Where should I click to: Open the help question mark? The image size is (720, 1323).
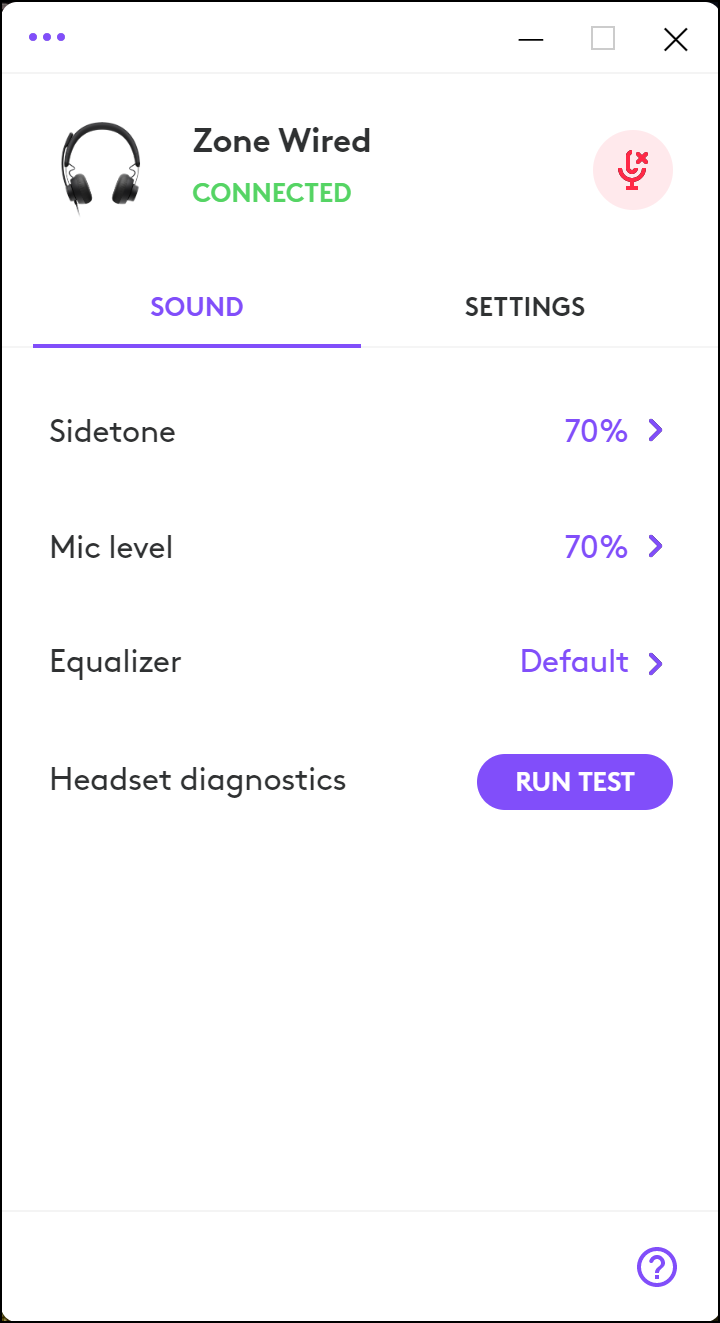click(657, 1267)
